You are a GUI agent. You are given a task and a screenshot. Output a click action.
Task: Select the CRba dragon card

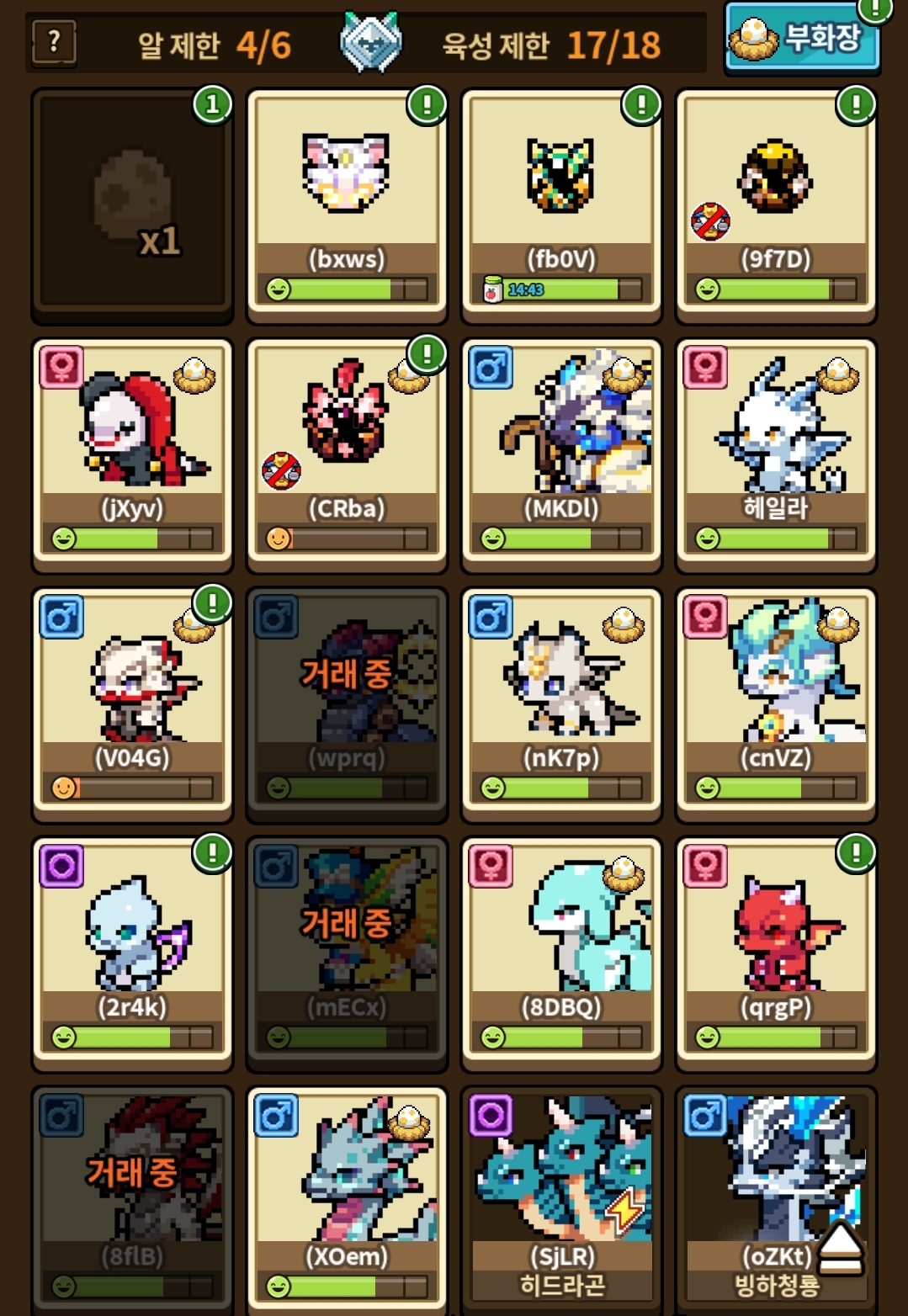[x=347, y=454]
